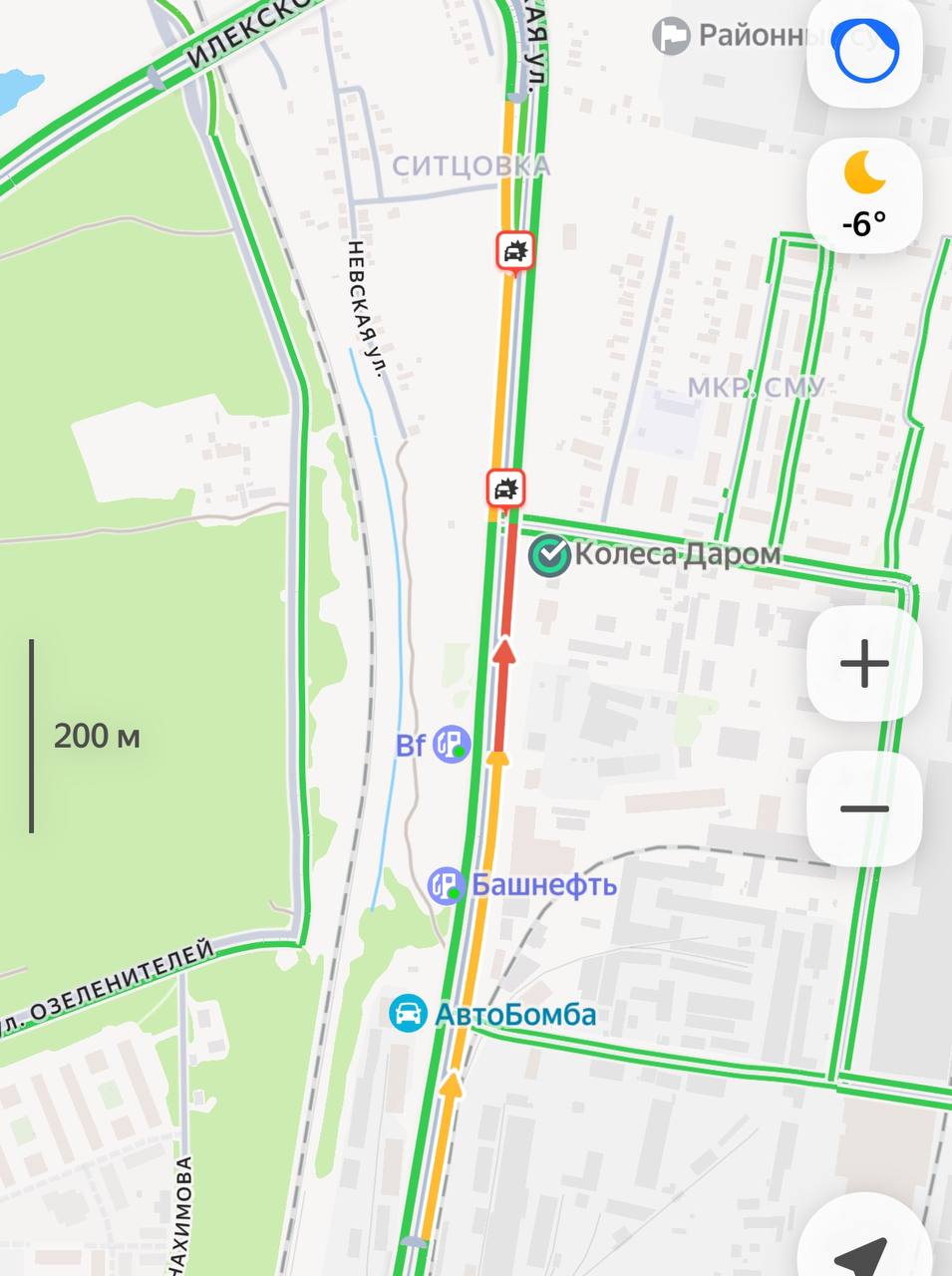The height and width of the screenshot is (1276, 952).
Task: Select the Bf gas station marker
Action: [x=451, y=744]
